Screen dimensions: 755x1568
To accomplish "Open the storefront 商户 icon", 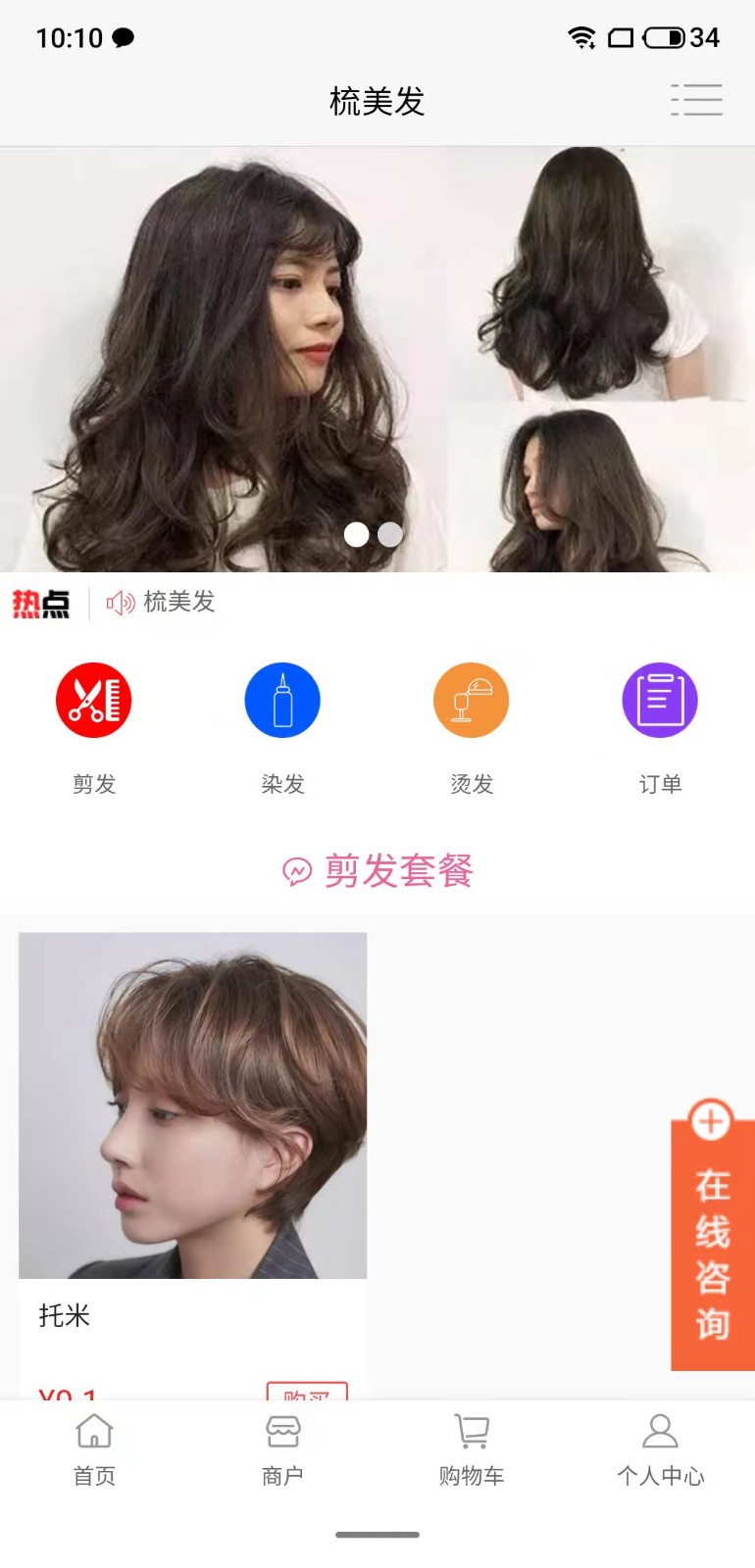I will pos(282,1433).
